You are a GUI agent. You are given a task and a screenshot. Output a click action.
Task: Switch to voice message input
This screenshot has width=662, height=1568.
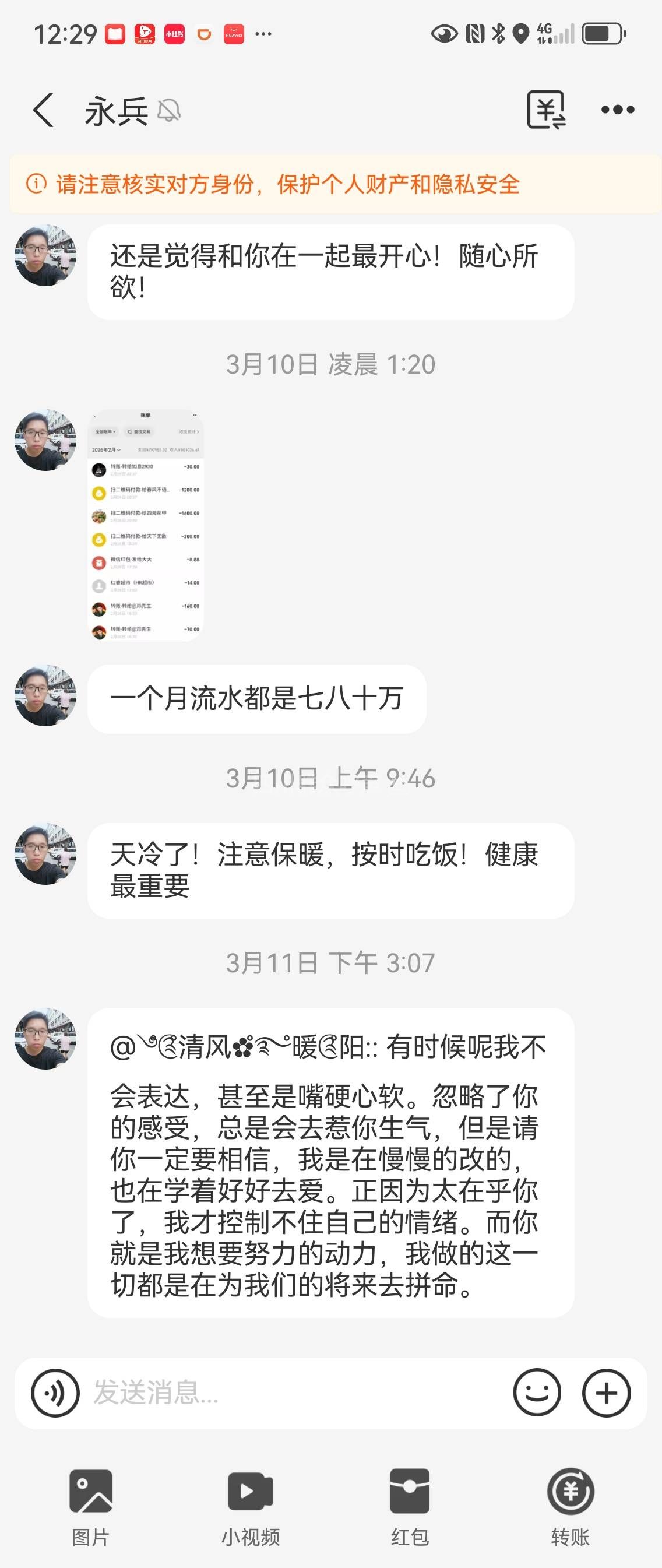(x=55, y=1393)
